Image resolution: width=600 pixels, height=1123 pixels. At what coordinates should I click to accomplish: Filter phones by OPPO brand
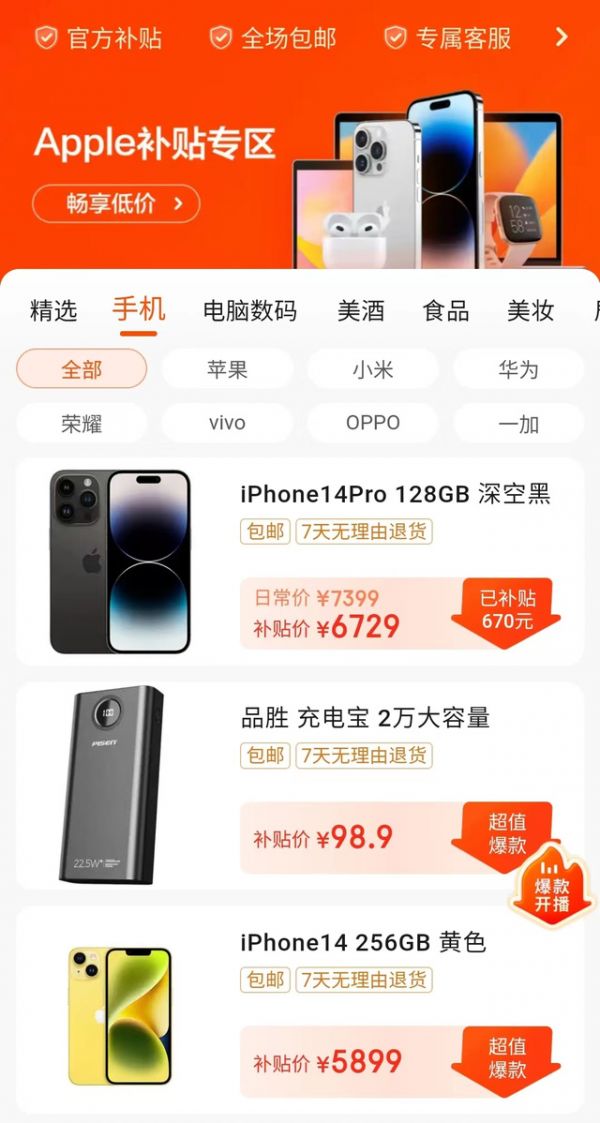pyautogui.click(x=372, y=423)
